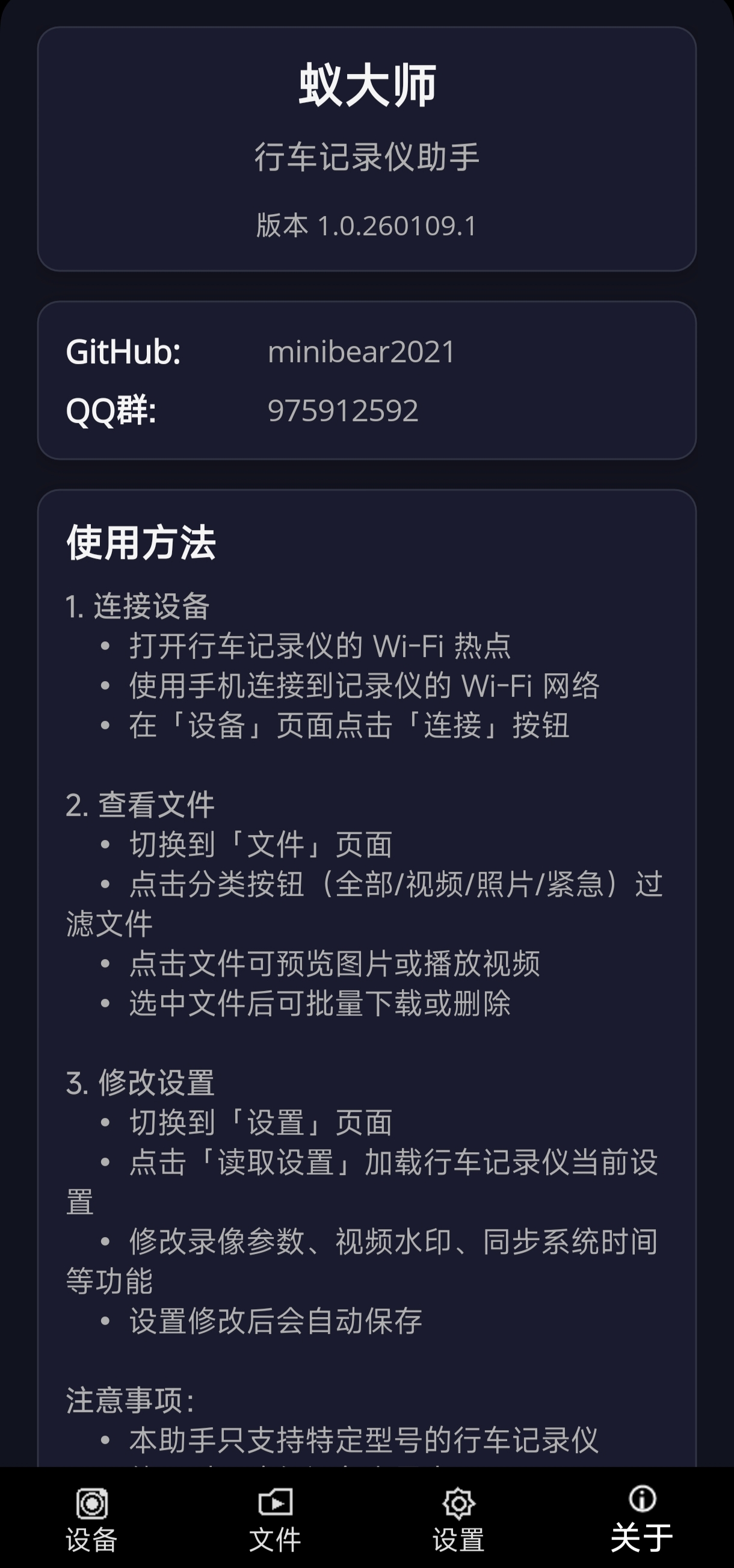Click the 使用方法 section heading

143,545
